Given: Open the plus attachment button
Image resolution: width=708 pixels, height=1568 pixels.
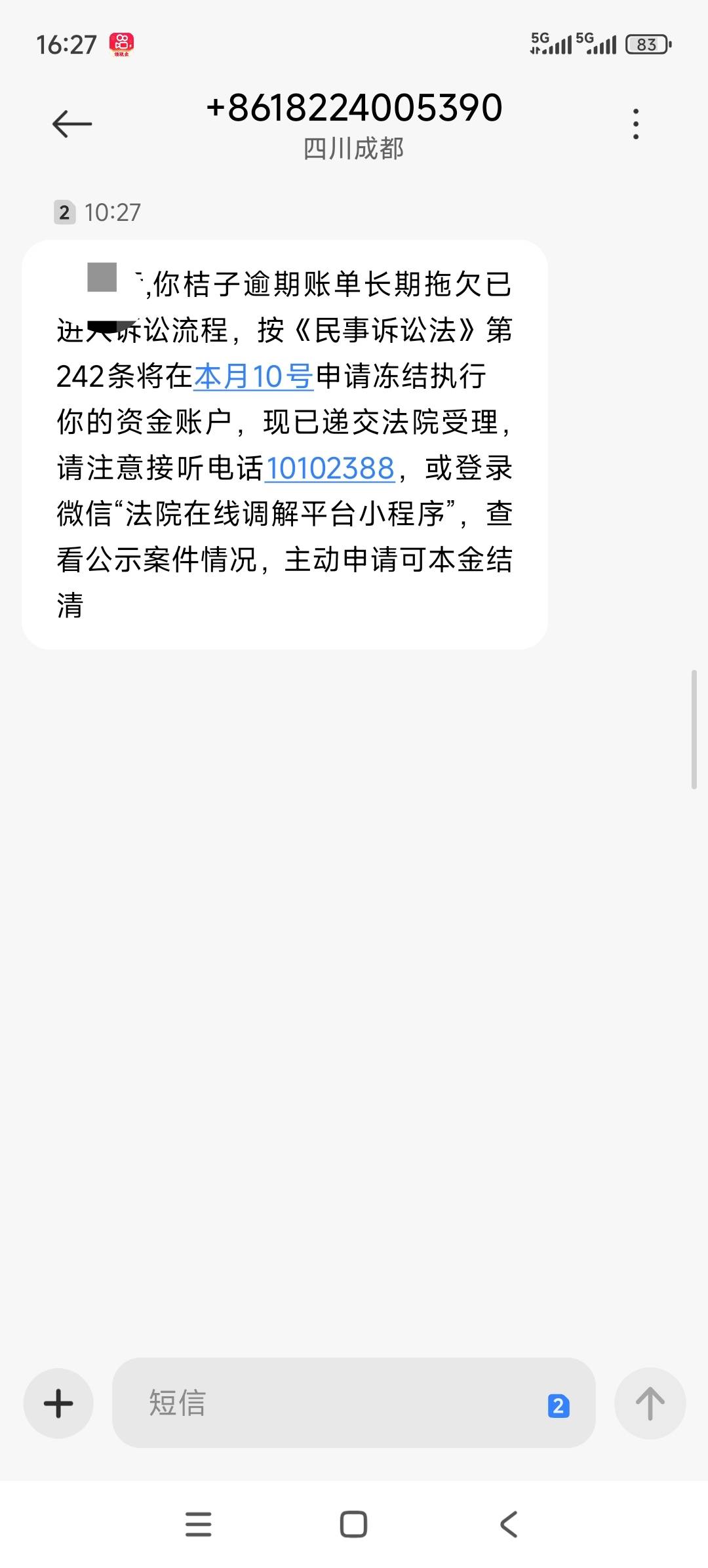Looking at the screenshot, I should (58, 1403).
